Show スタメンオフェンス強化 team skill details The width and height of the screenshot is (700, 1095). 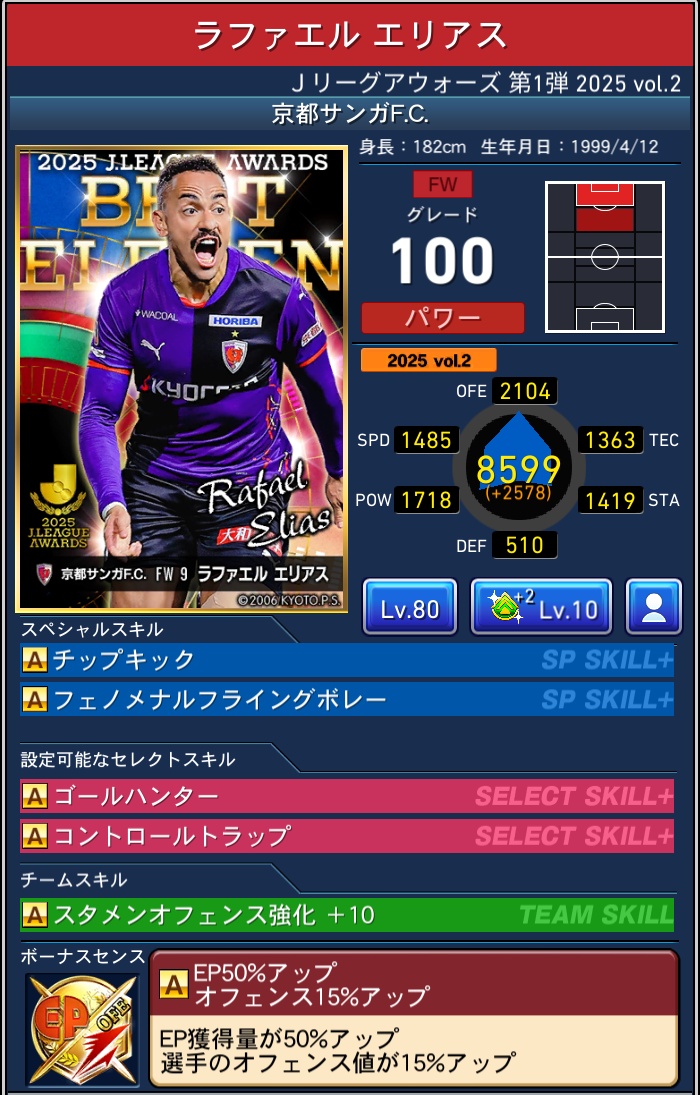(347, 913)
